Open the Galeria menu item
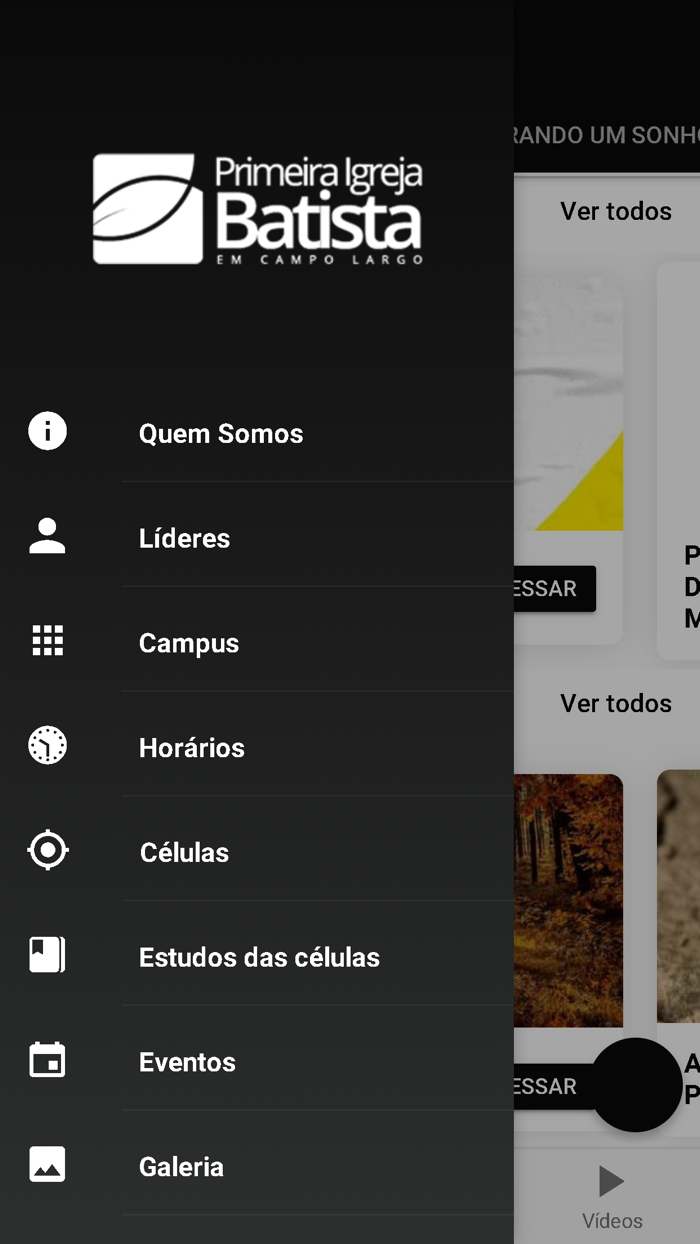 tap(181, 1167)
